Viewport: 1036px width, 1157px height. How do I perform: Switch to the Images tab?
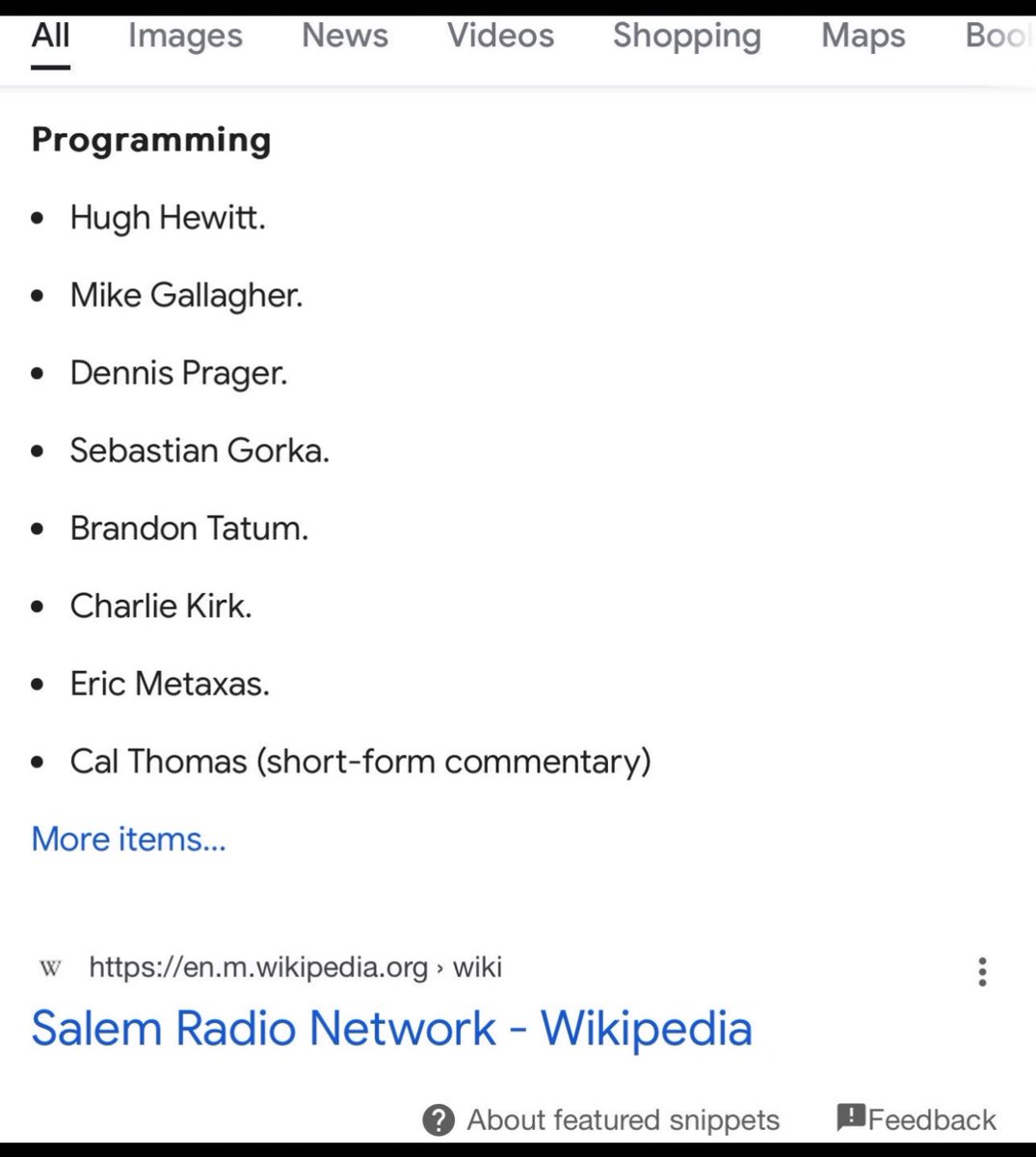pyautogui.click(x=185, y=37)
